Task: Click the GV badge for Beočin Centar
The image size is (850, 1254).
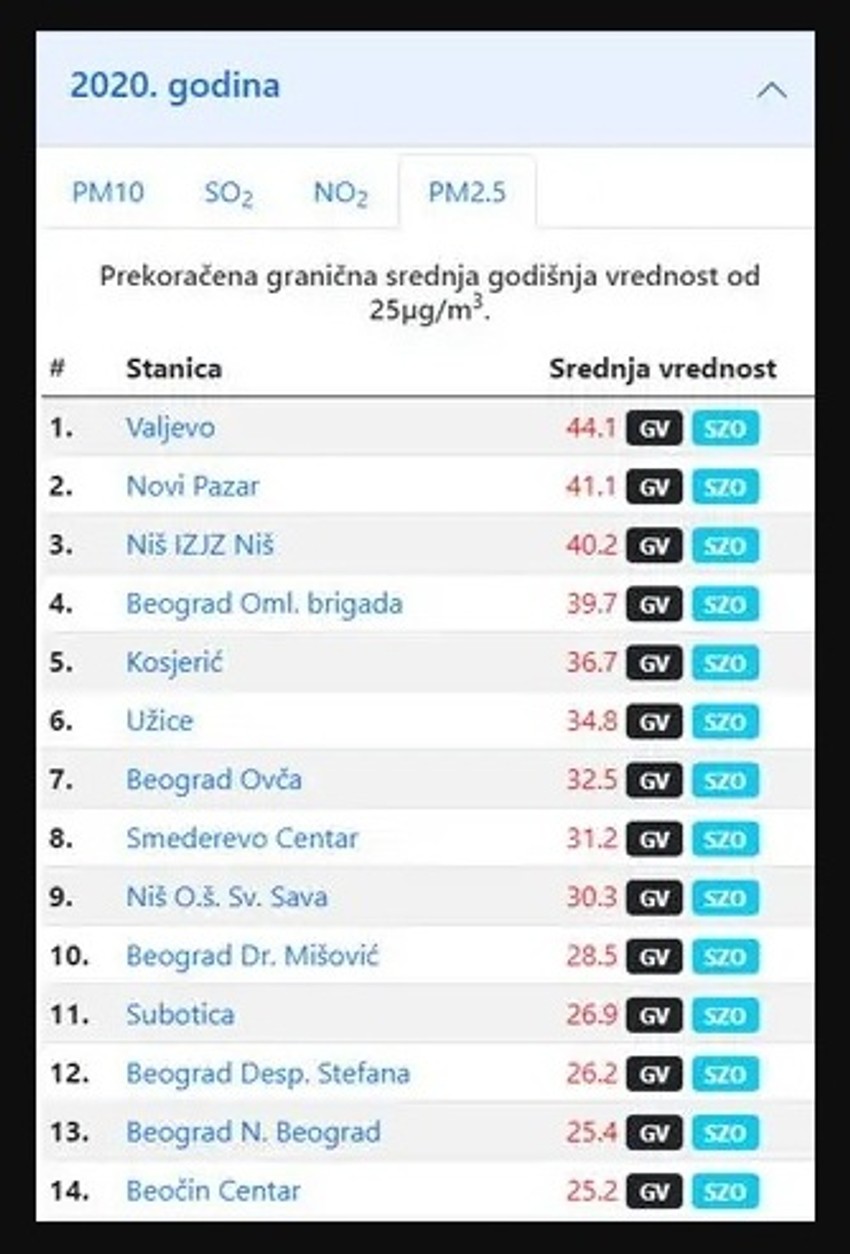Action: (656, 1192)
